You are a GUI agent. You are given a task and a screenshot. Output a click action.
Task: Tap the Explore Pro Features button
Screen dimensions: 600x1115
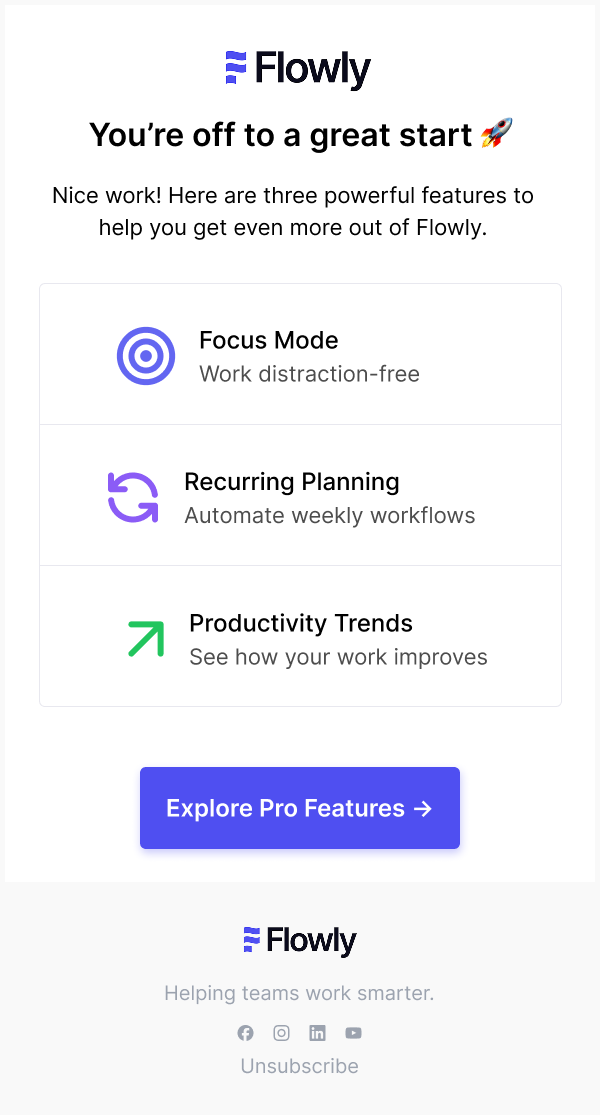pyautogui.click(x=299, y=807)
